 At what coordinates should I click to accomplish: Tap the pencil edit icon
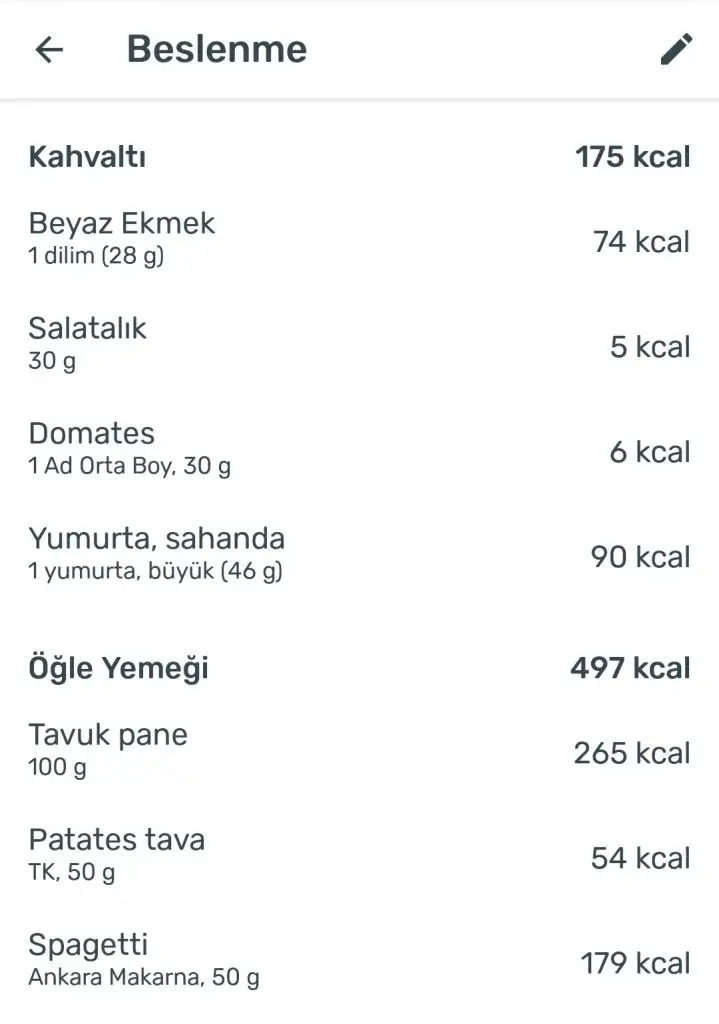click(x=676, y=50)
